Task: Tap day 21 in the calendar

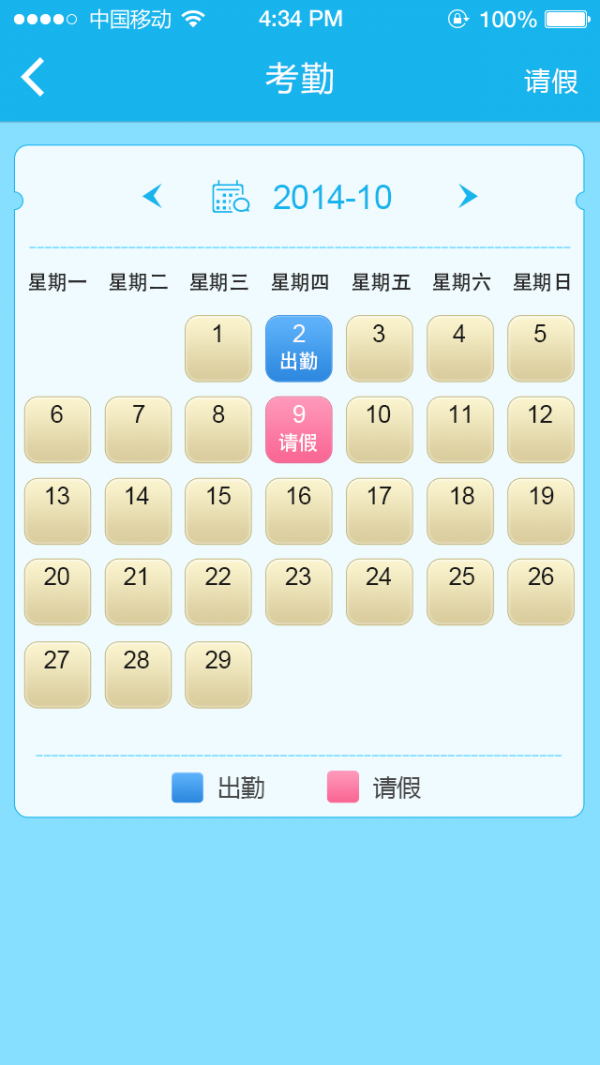Action: pyautogui.click(x=137, y=591)
